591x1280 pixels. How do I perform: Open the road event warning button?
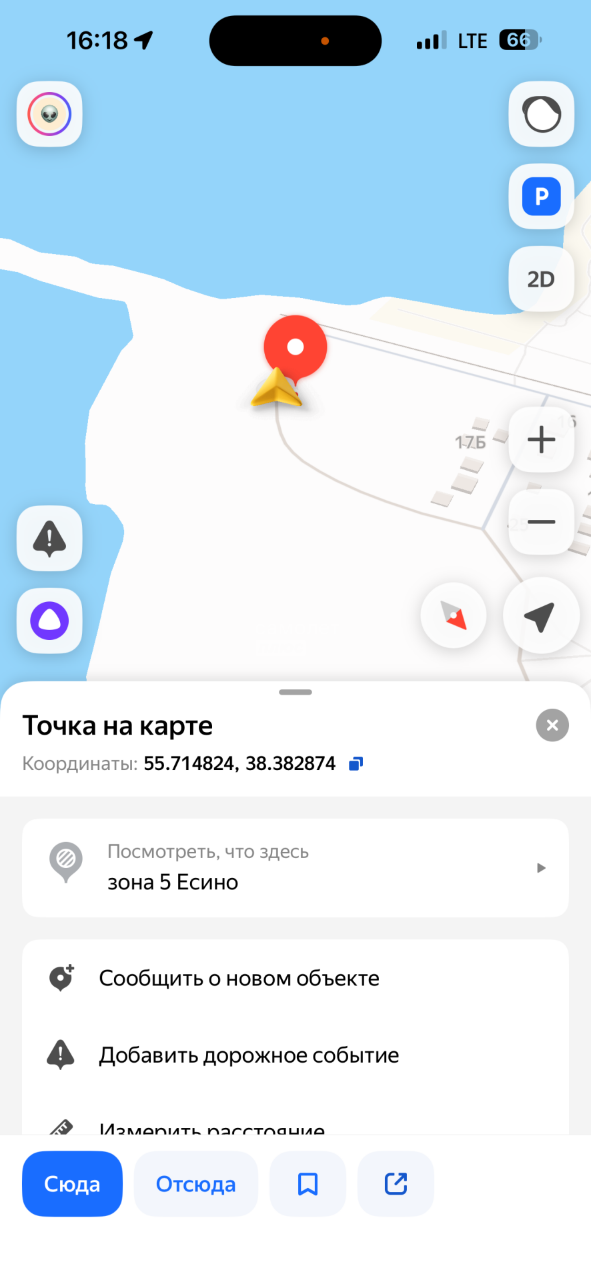click(49, 538)
